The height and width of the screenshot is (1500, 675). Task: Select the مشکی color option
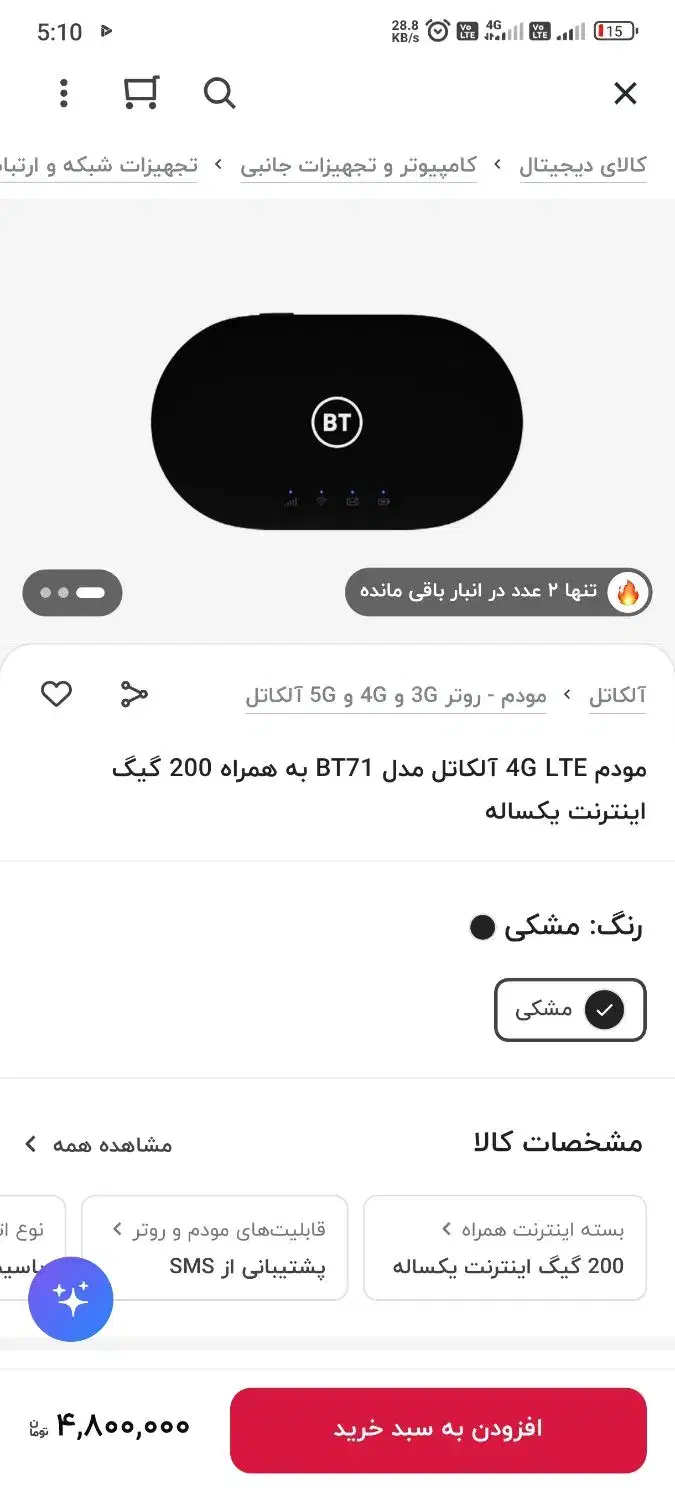click(570, 1010)
